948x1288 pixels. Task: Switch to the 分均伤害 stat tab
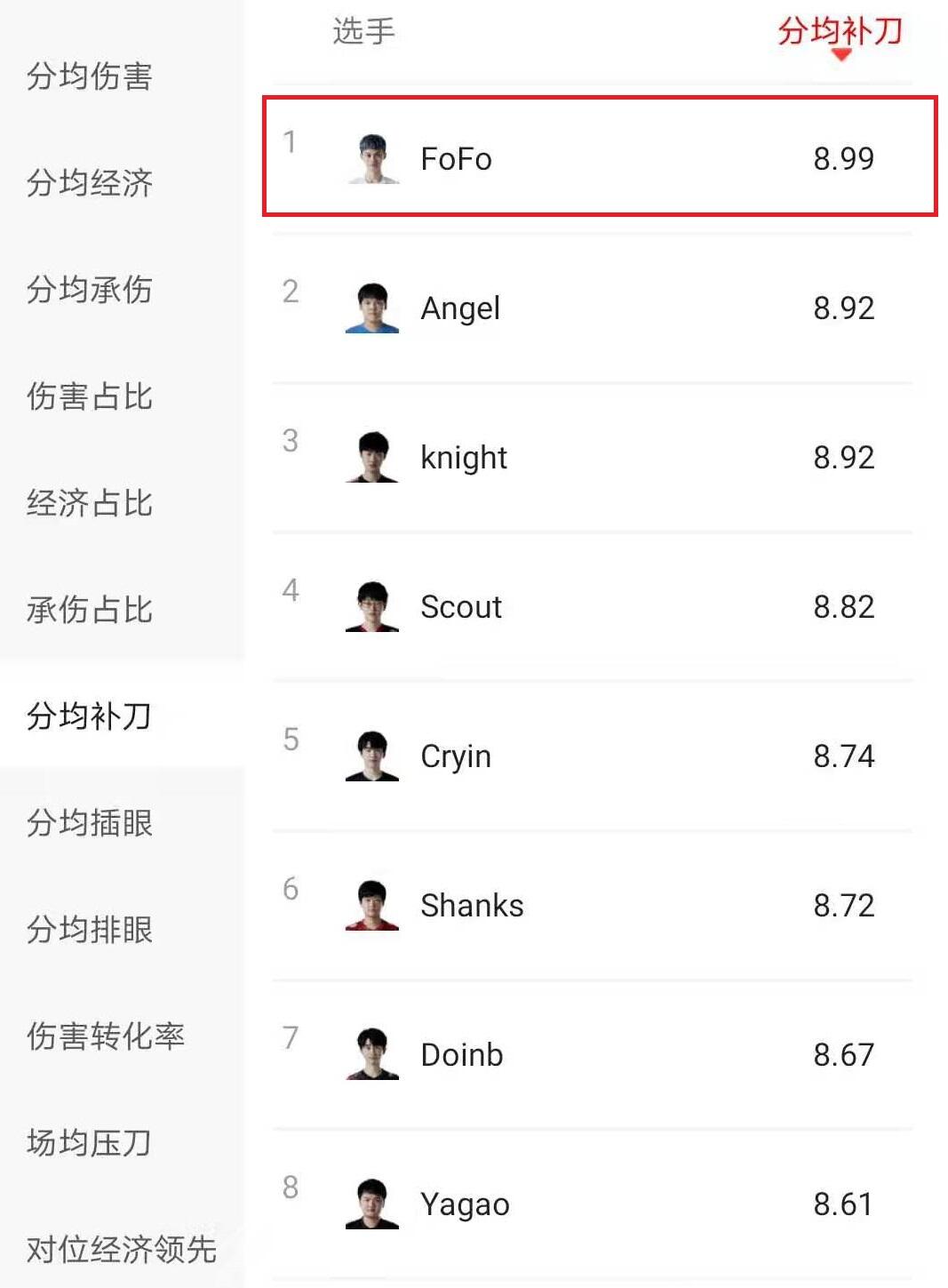(x=89, y=76)
